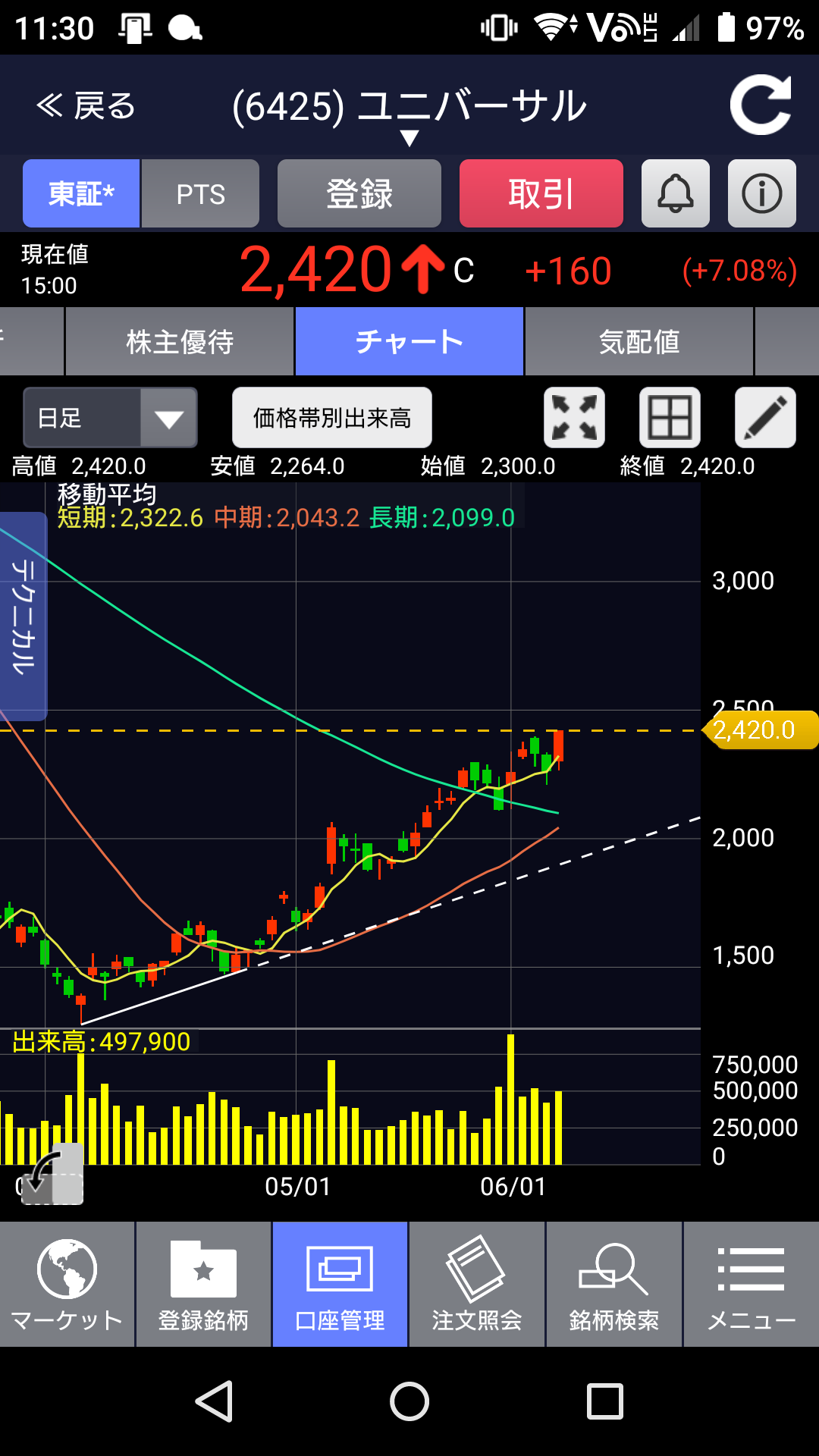Open the chart drawing pencil tool

click(x=765, y=418)
